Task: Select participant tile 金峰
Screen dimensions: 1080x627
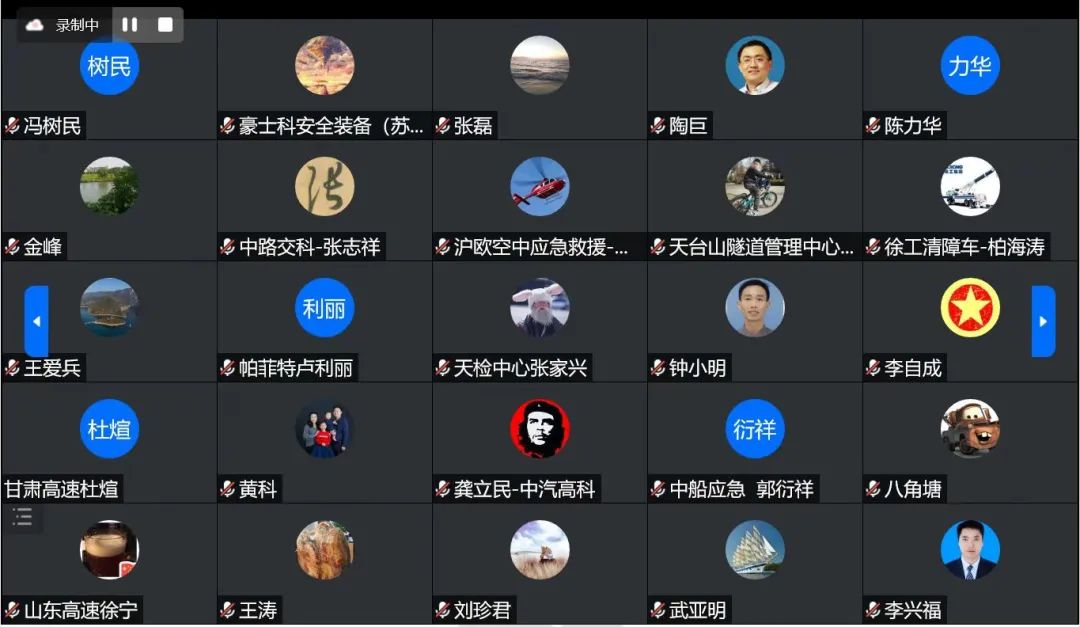Action: tap(109, 199)
